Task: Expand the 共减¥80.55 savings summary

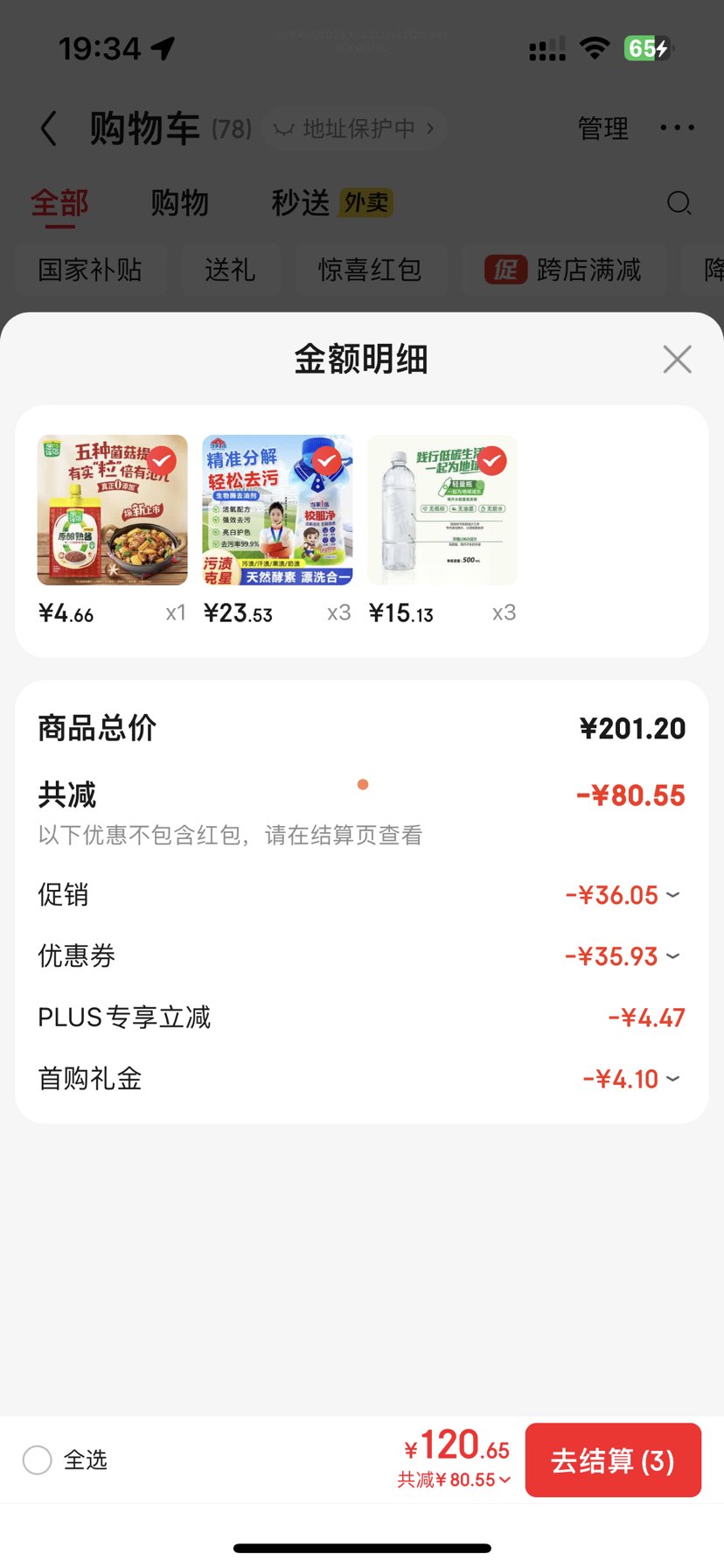Action: click(455, 1481)
